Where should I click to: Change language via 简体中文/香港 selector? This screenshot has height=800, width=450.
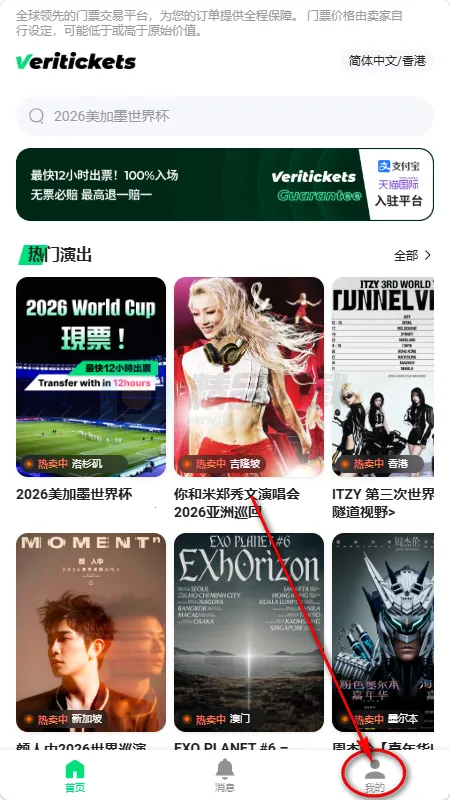387,61
